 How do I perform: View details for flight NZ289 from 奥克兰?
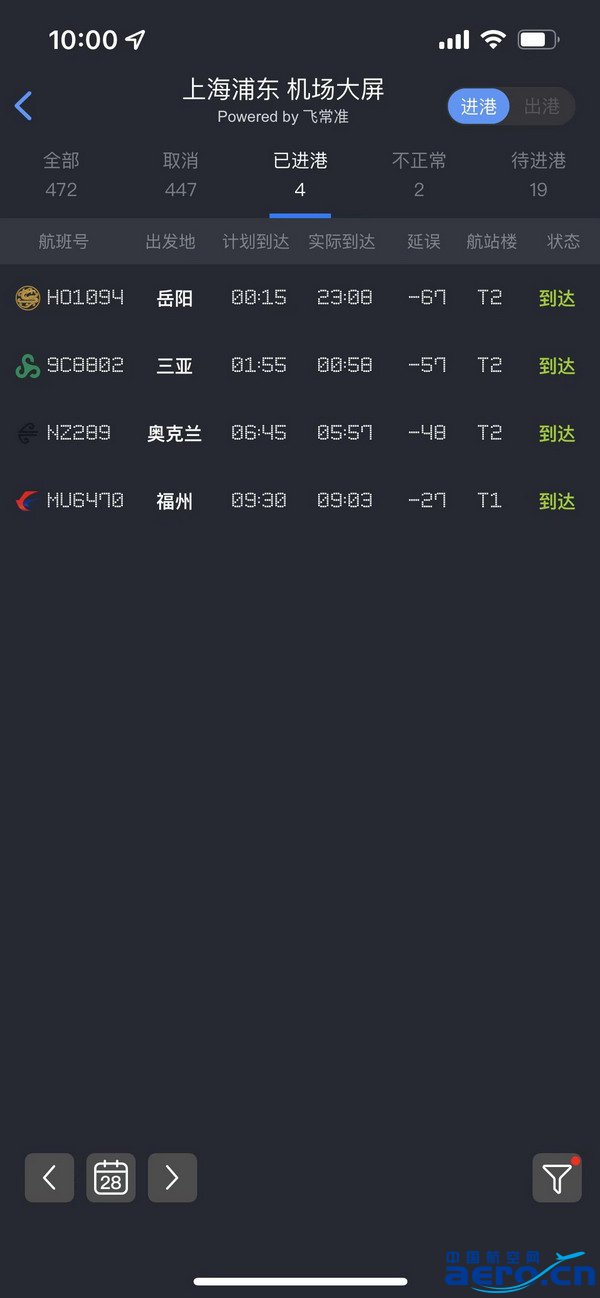[x=300, y=433]
